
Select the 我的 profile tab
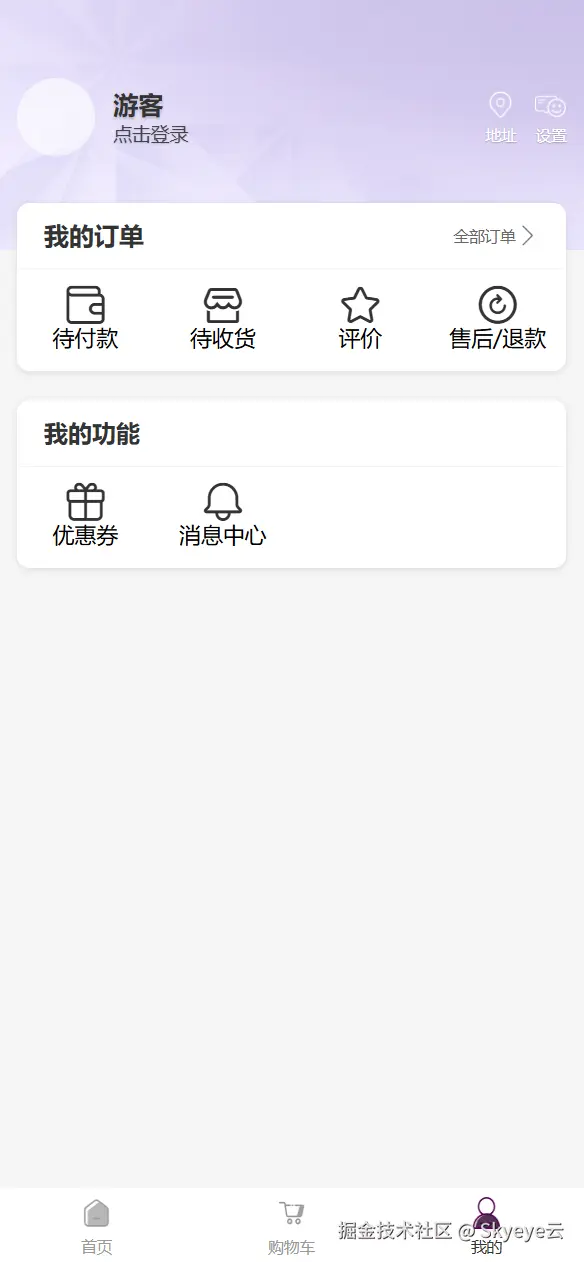(x=486, y=1227)
